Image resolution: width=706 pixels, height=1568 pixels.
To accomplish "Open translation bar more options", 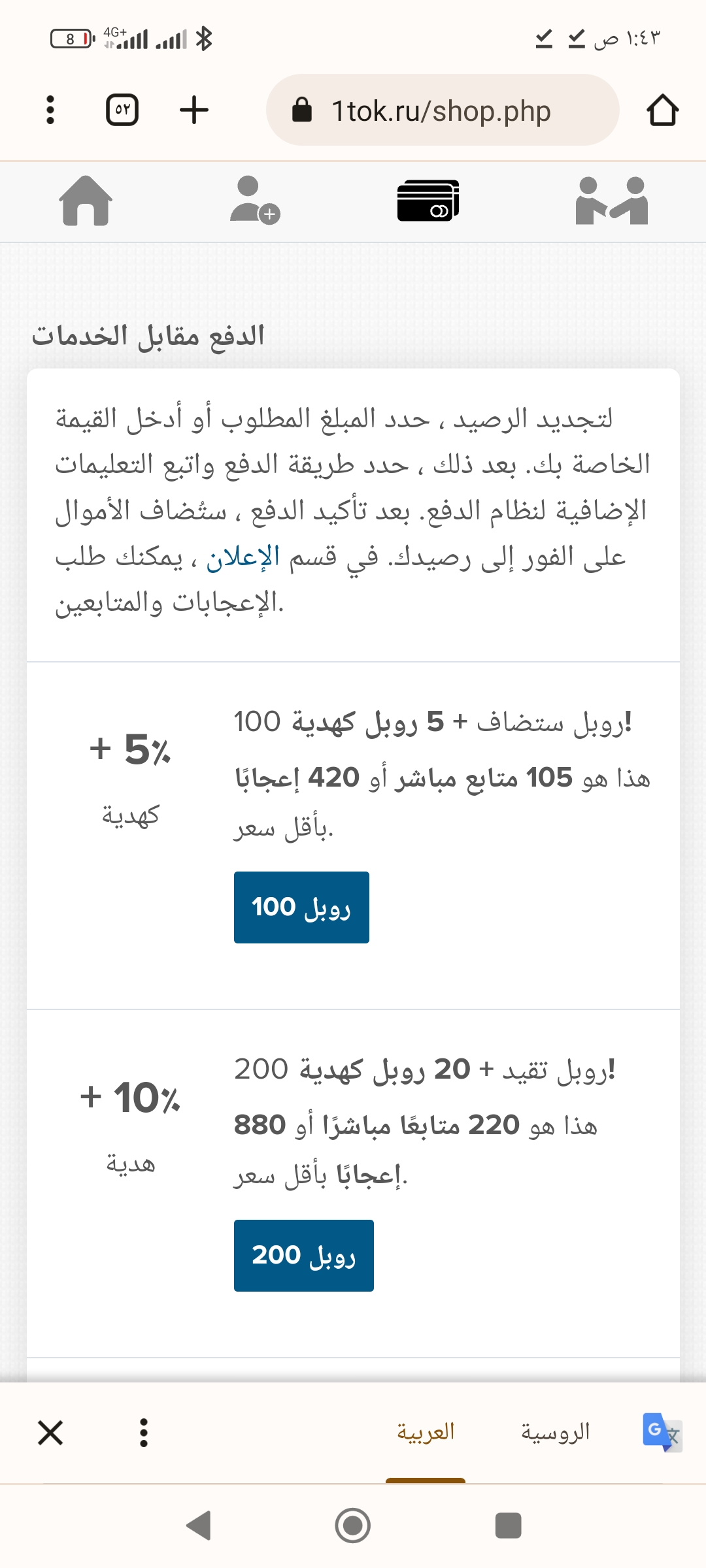I will pyautogui.click(x=144, y=1433).
